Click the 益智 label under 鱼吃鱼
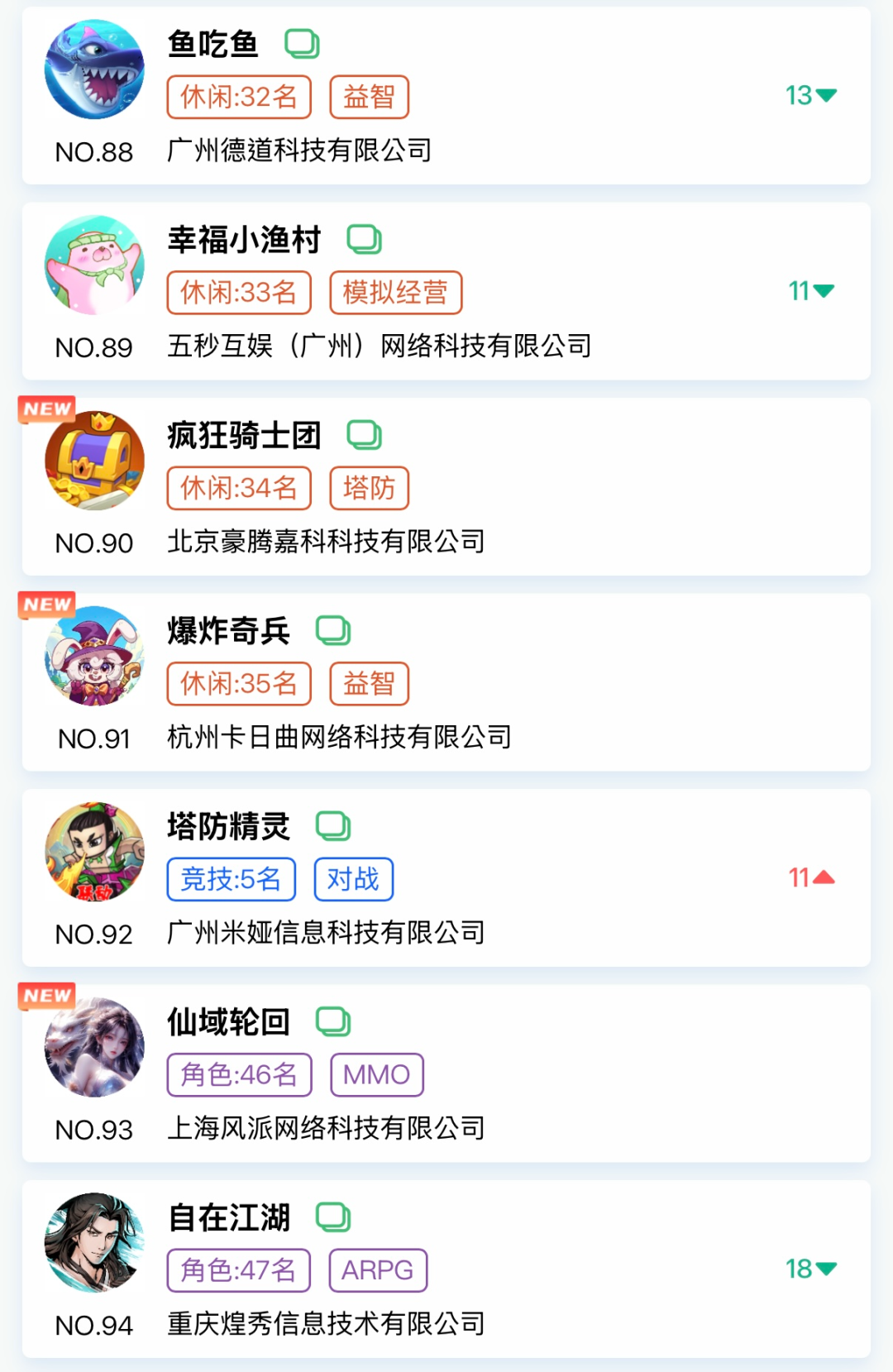The image size is (893, 1372). [x=370, y=97]
